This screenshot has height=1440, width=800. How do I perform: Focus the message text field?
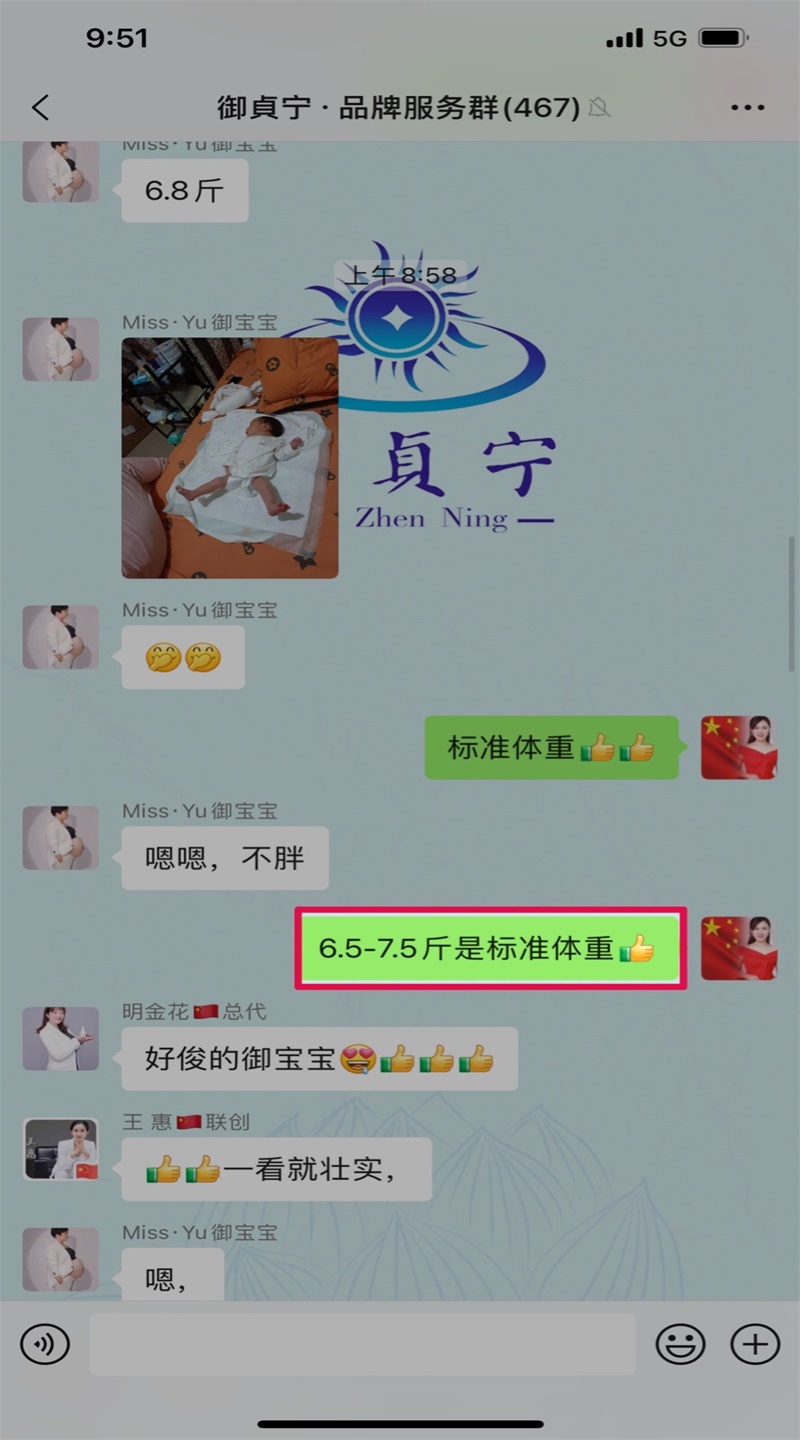(x=362, y=1344)
